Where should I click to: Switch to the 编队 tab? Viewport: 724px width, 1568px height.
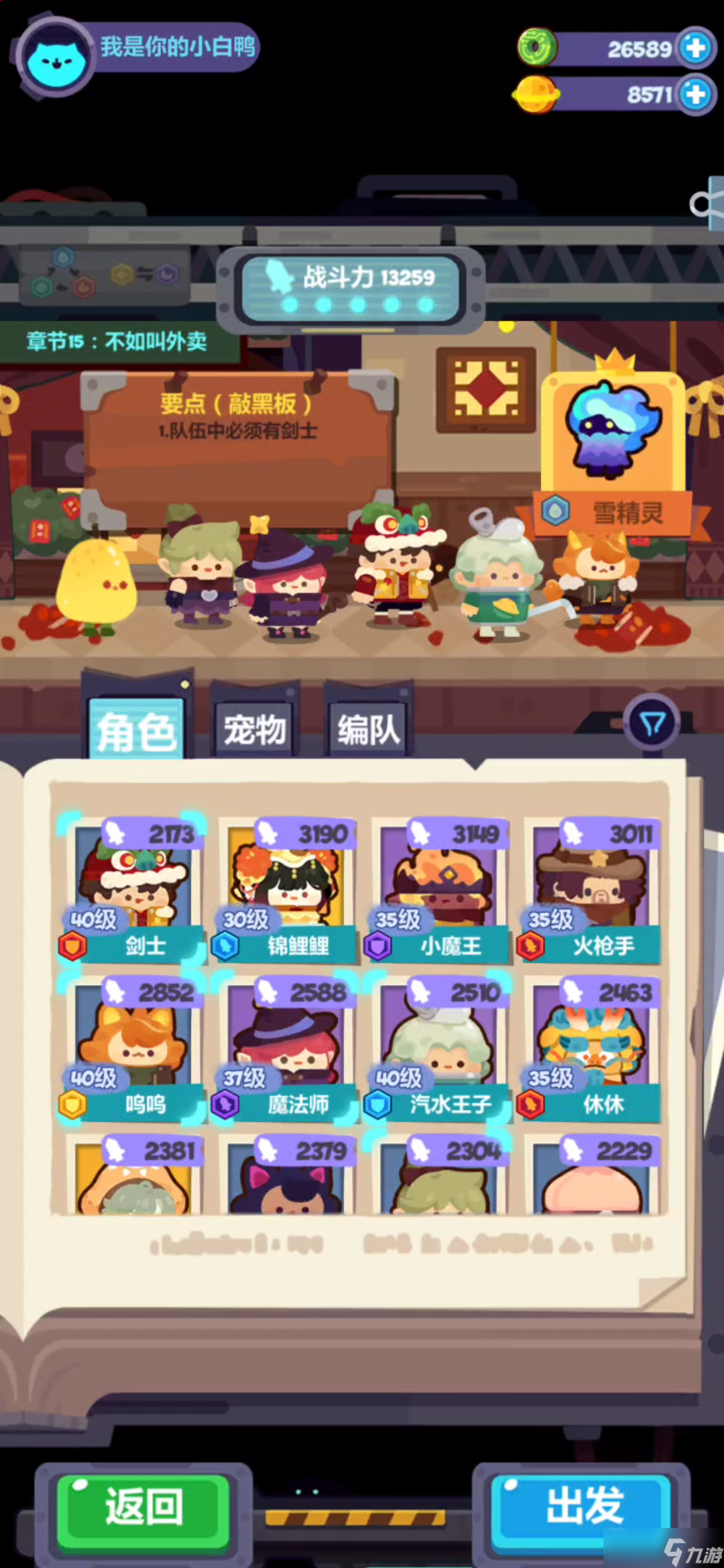(368, 730)
